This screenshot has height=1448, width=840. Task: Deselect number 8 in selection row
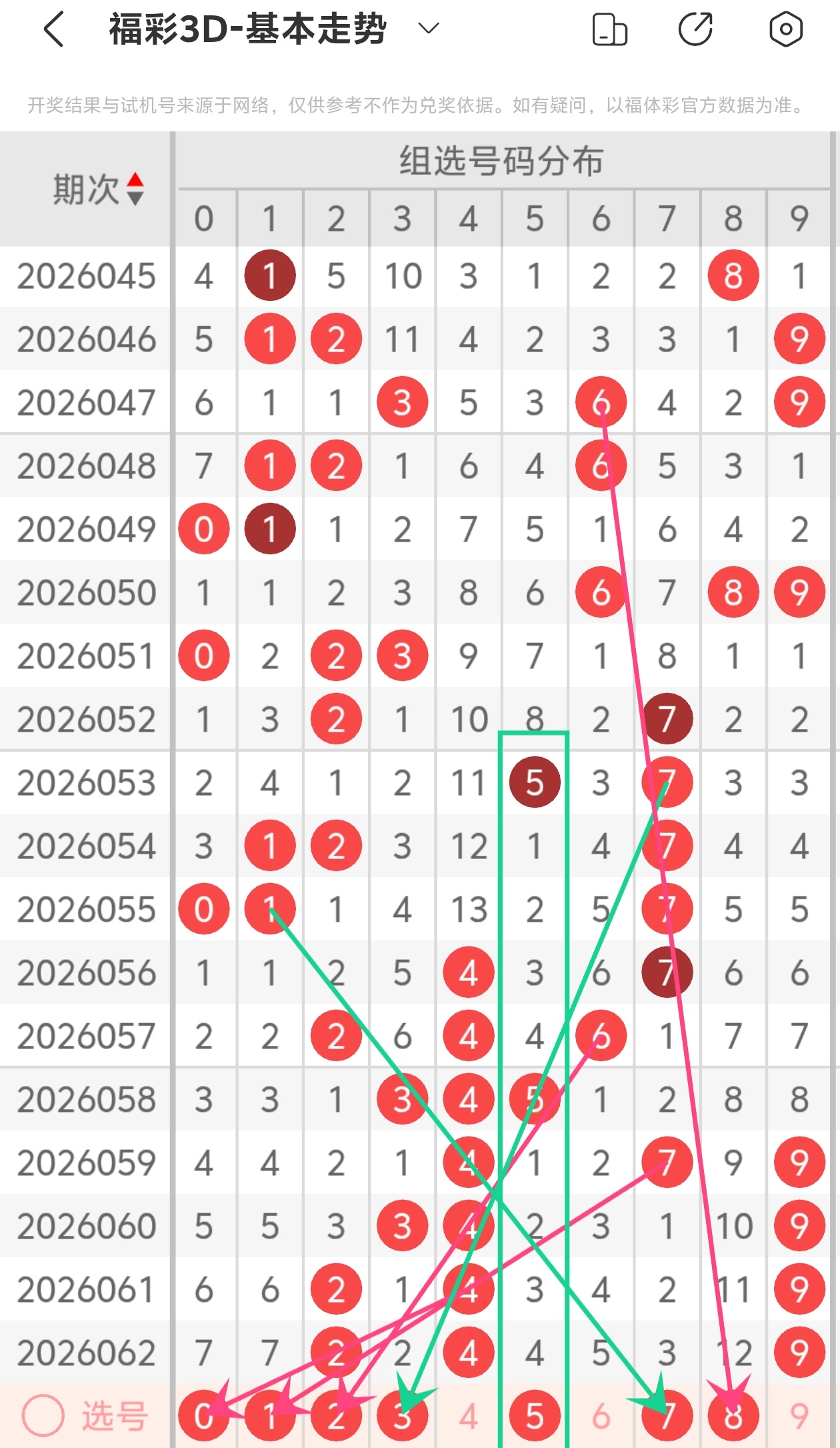733,1415
